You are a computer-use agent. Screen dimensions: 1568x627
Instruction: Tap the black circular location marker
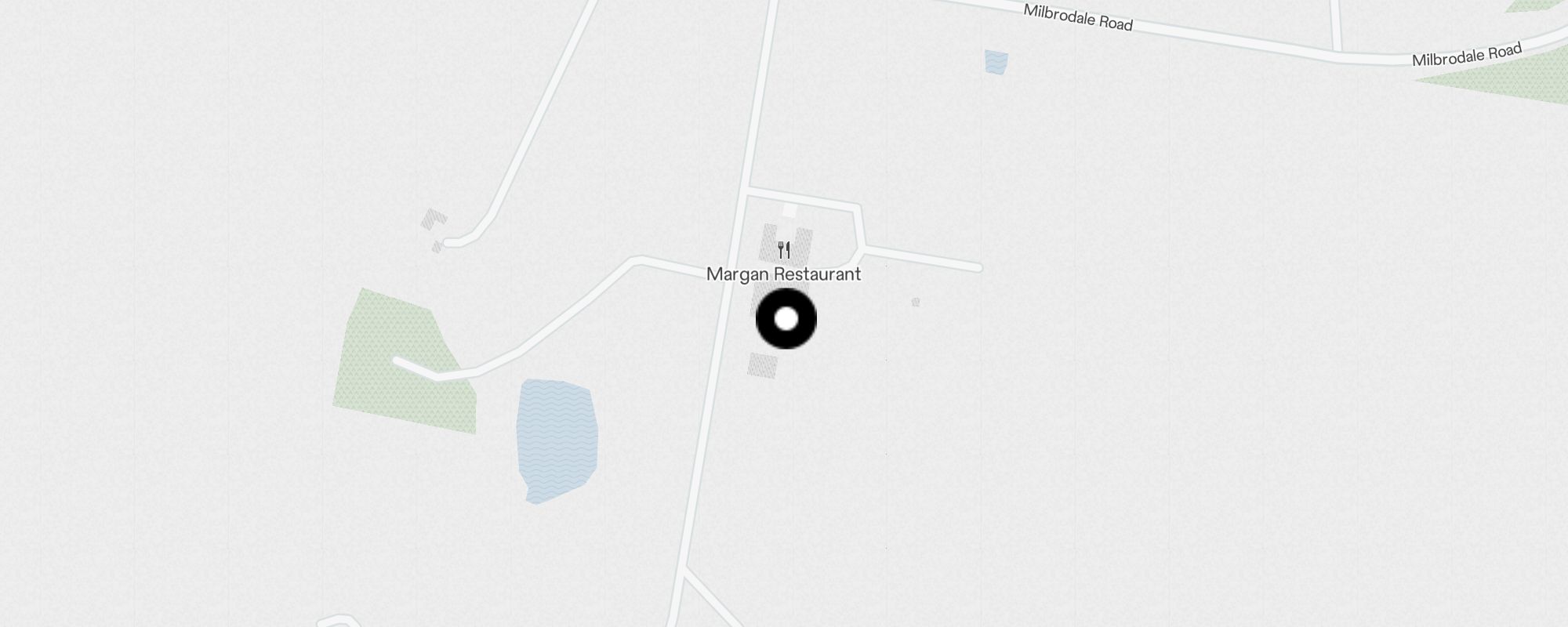coord(786,319)
